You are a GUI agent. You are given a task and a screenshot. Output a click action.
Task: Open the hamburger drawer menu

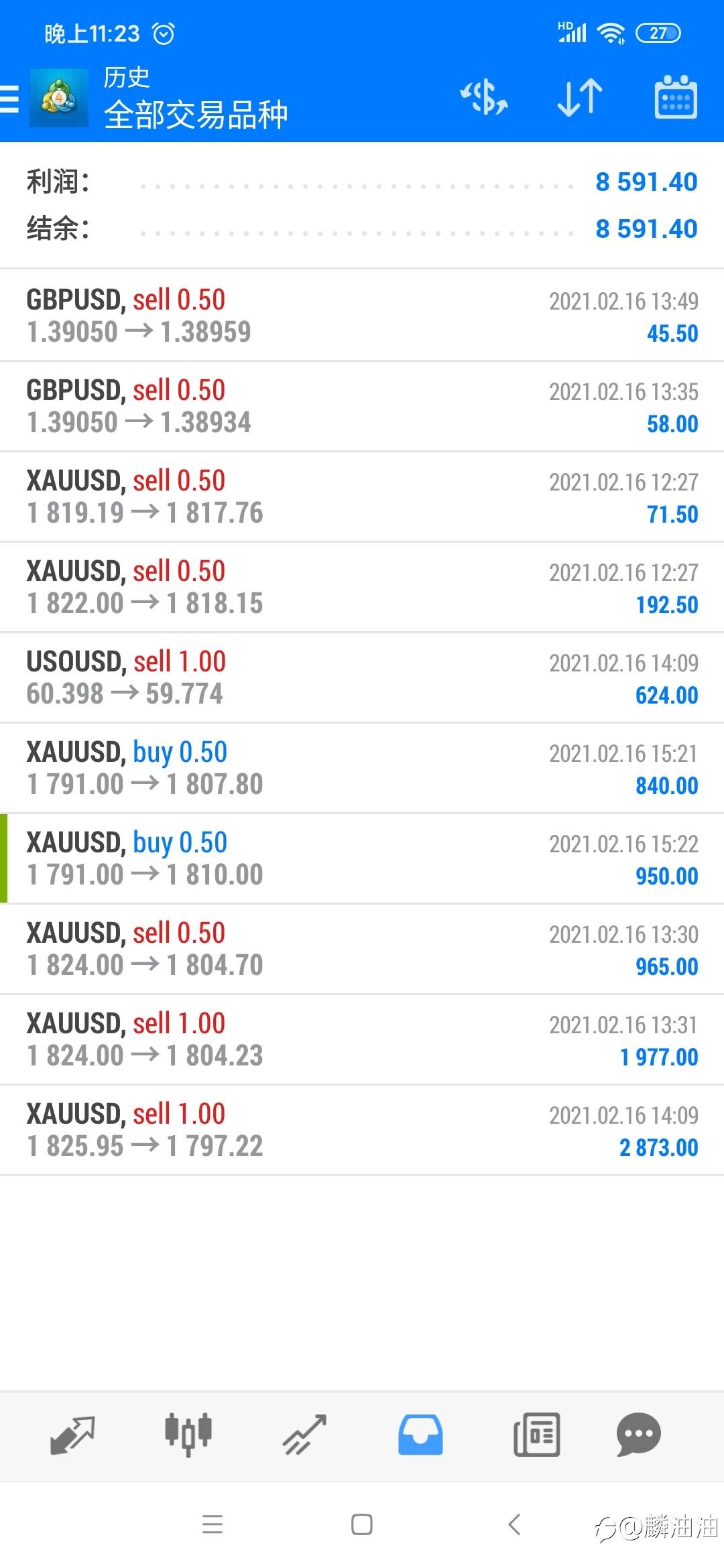coord(9,99)
